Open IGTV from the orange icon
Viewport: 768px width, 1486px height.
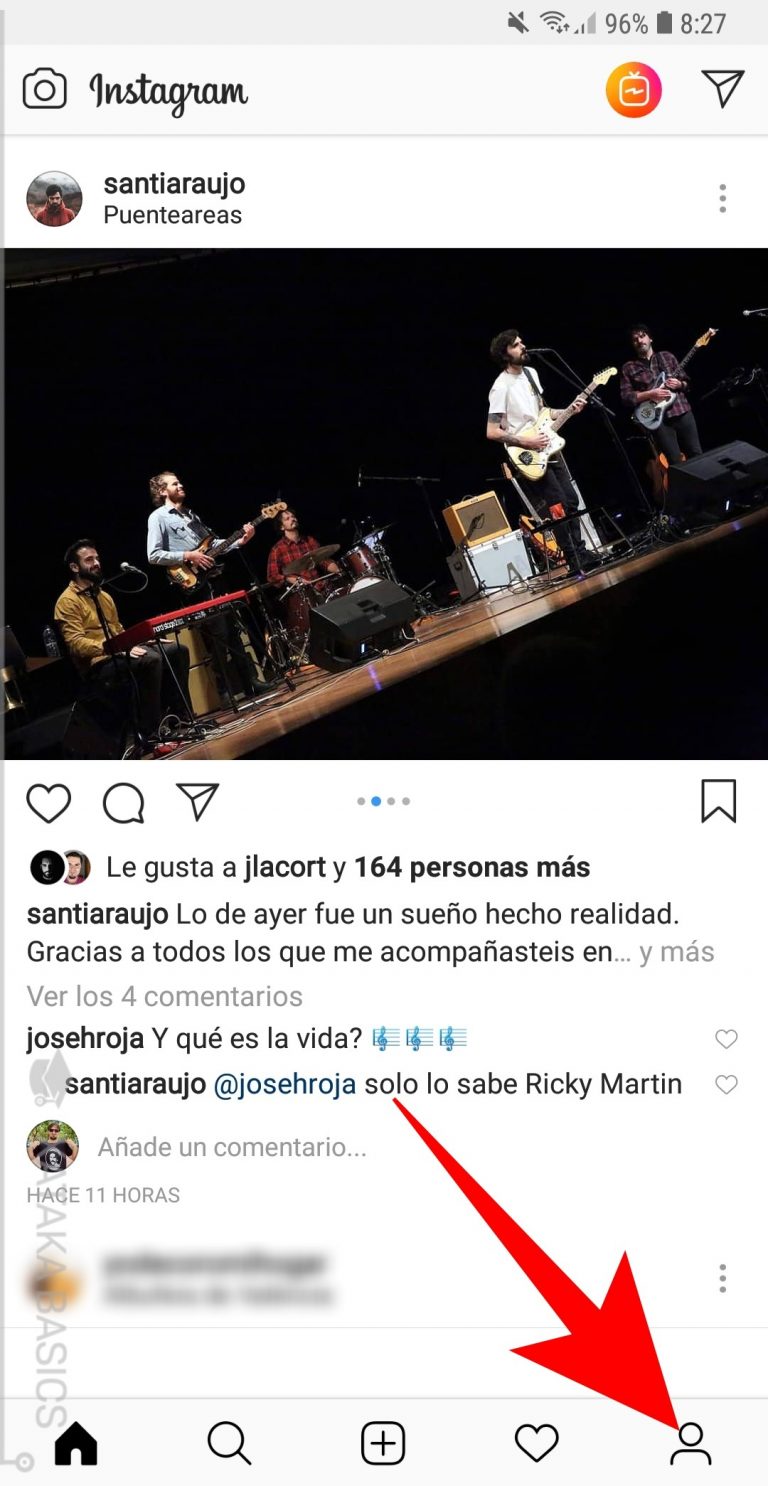pyautogui.click(x=634, y=90)
